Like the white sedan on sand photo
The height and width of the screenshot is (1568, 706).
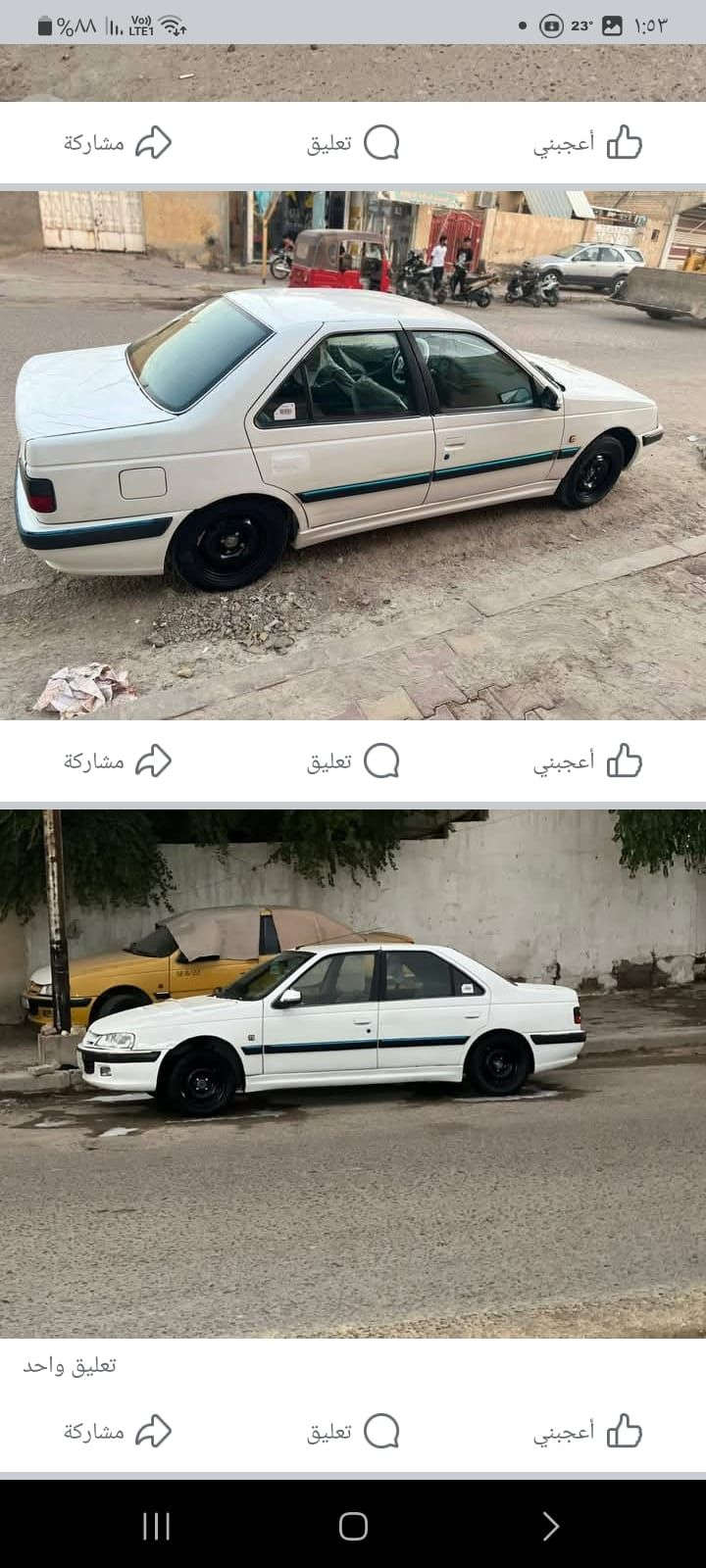click(586, 760)
